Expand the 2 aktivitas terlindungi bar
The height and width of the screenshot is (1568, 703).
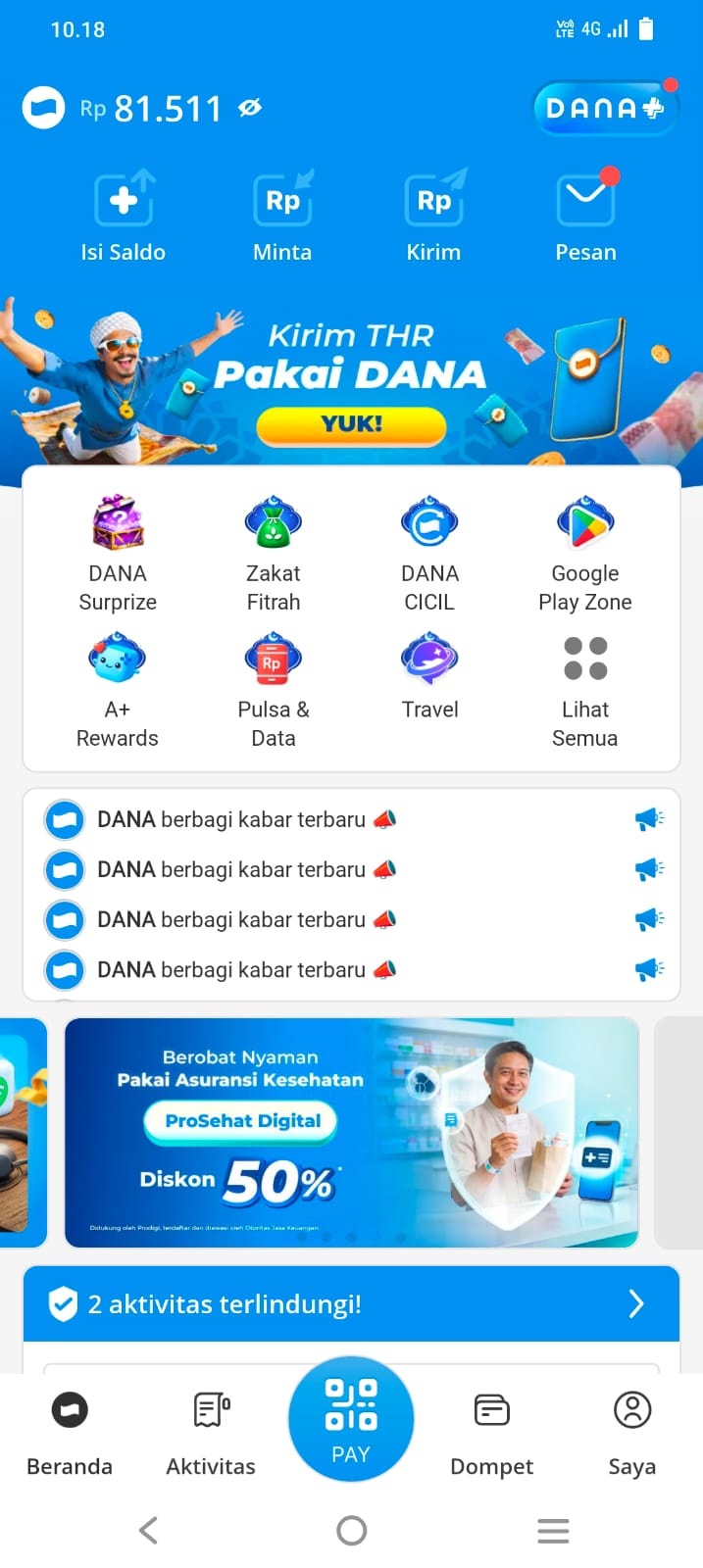pos(351,1303)
